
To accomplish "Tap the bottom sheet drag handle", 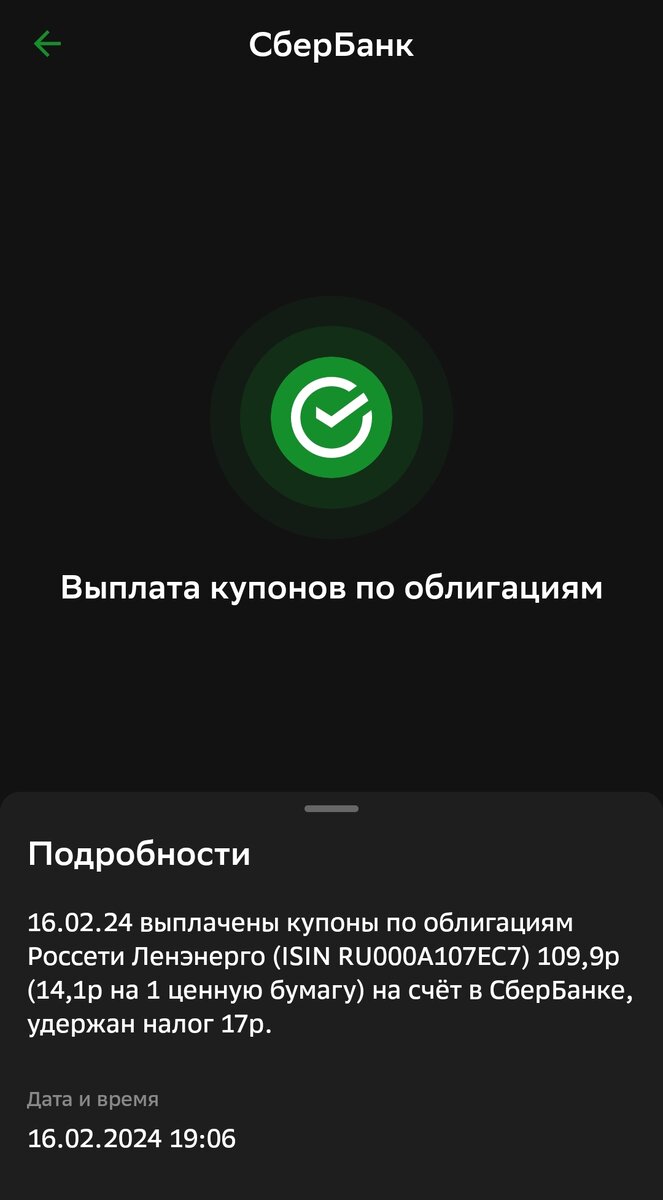I will [x=331, y=808].
